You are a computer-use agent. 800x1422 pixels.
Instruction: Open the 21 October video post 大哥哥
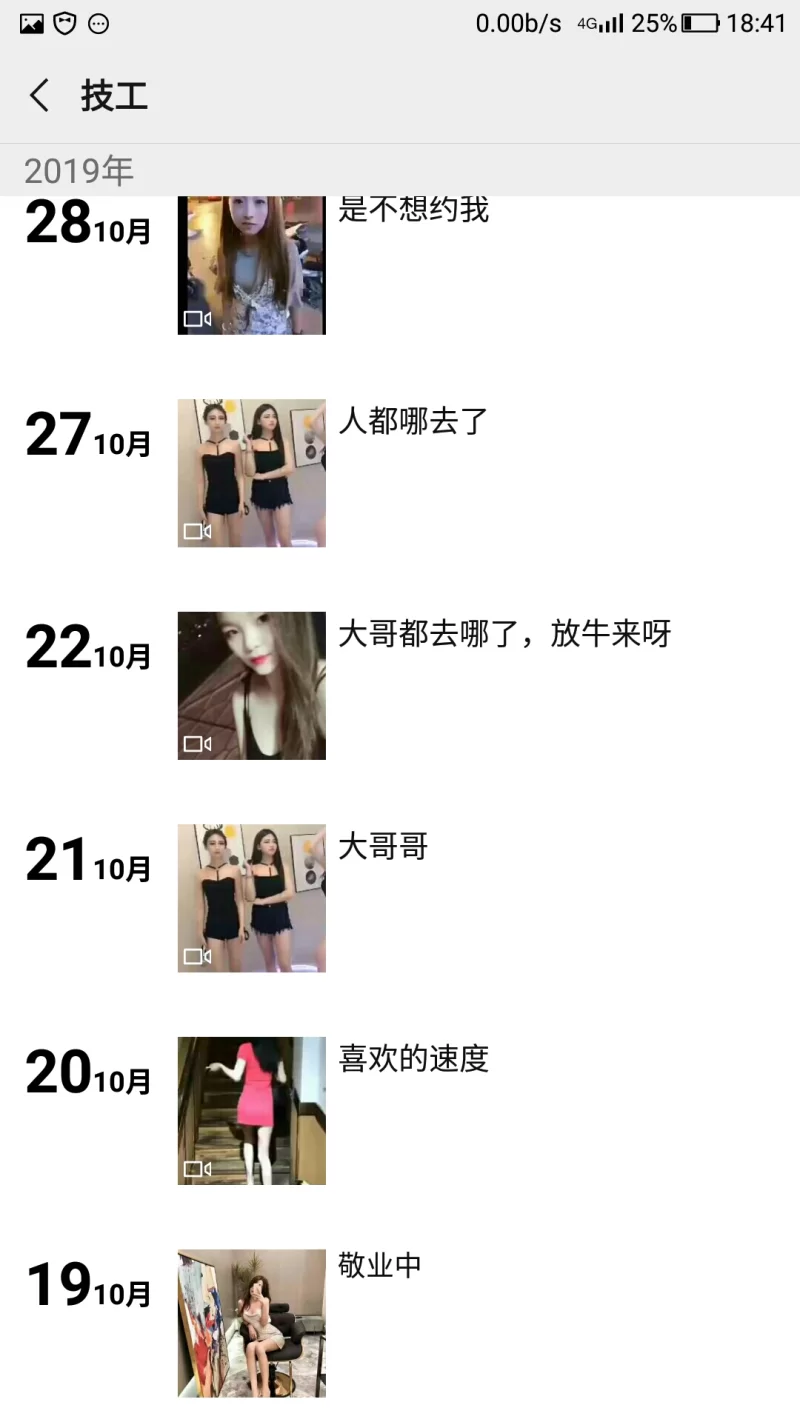251,897
